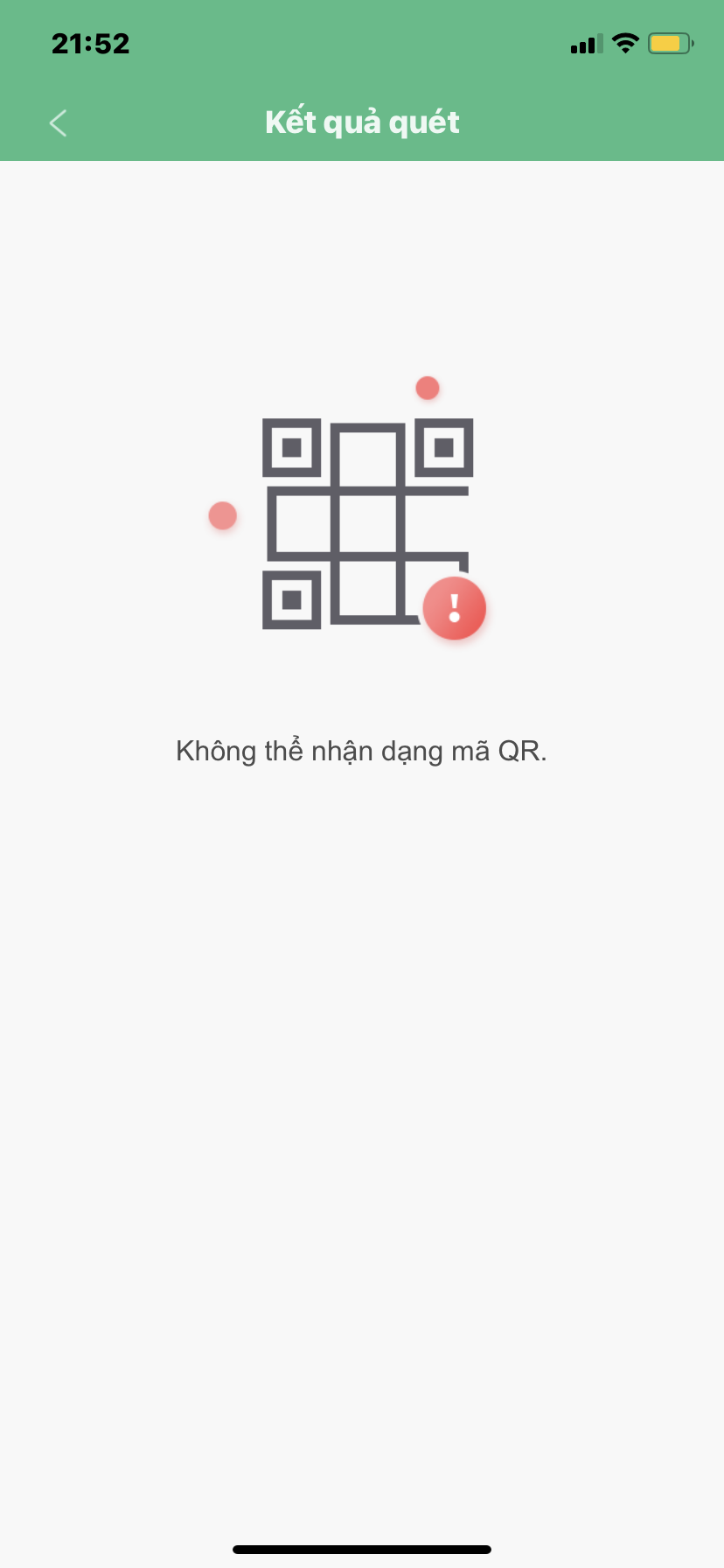This screenshot has width=724, height=1568.
Task: Tap the back chevron to leave scan results
Action: click(x=57, y=122)
